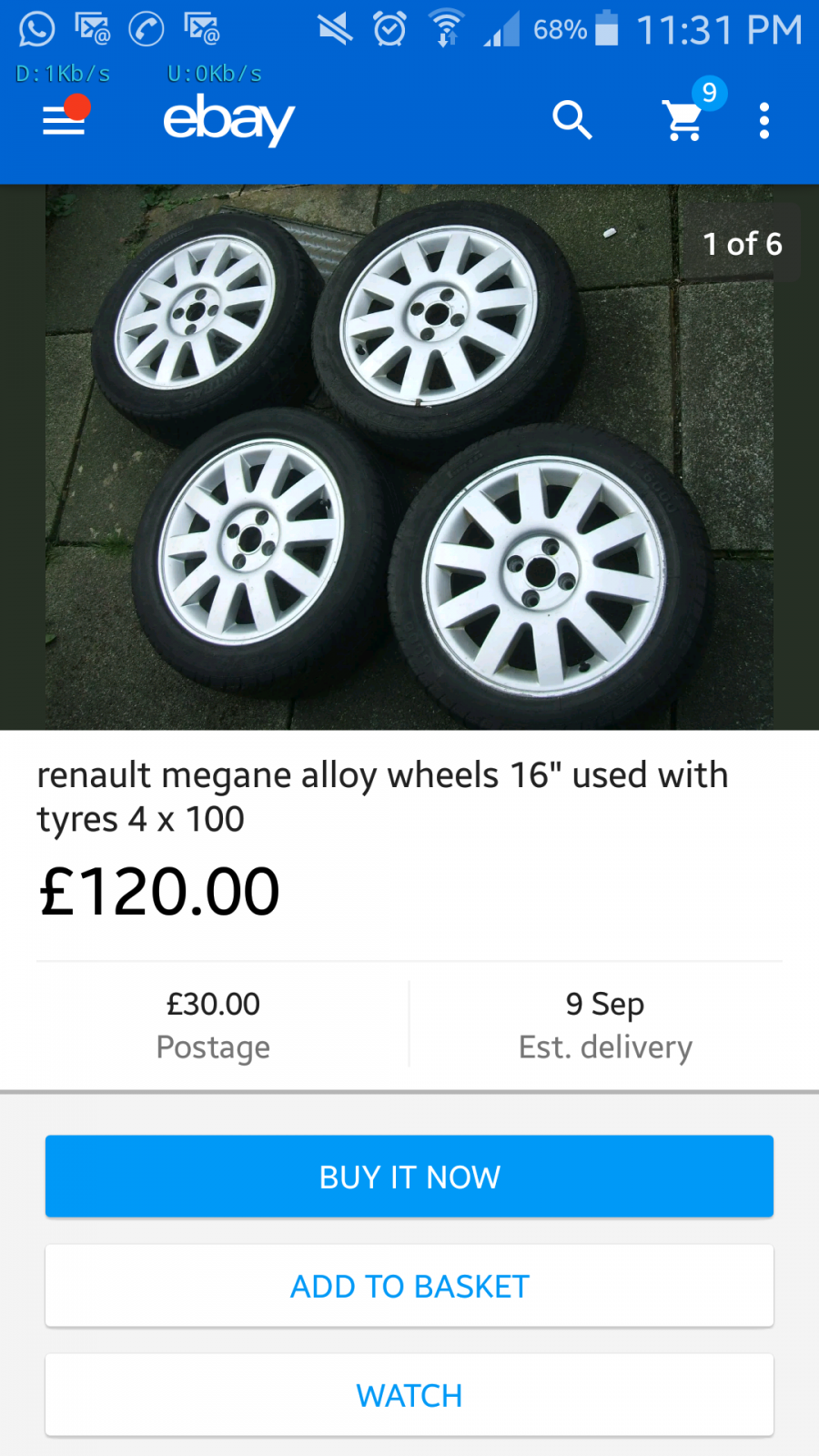Open the alloy wheels listing photo
The height and width of the screenshot is (1456, 819).
click(409, 457)
